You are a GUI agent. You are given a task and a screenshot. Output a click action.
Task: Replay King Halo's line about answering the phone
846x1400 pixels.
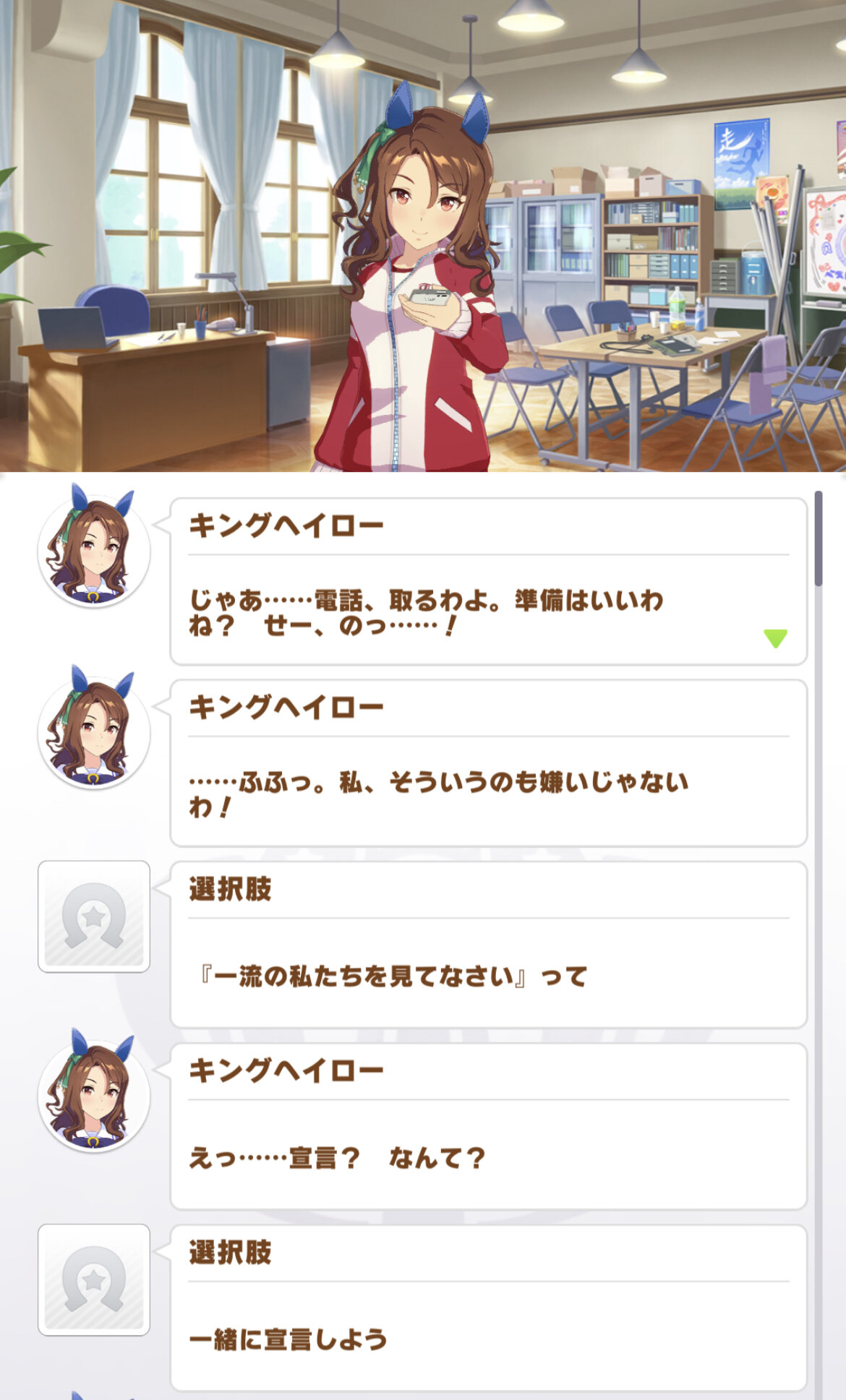[488, 581]
